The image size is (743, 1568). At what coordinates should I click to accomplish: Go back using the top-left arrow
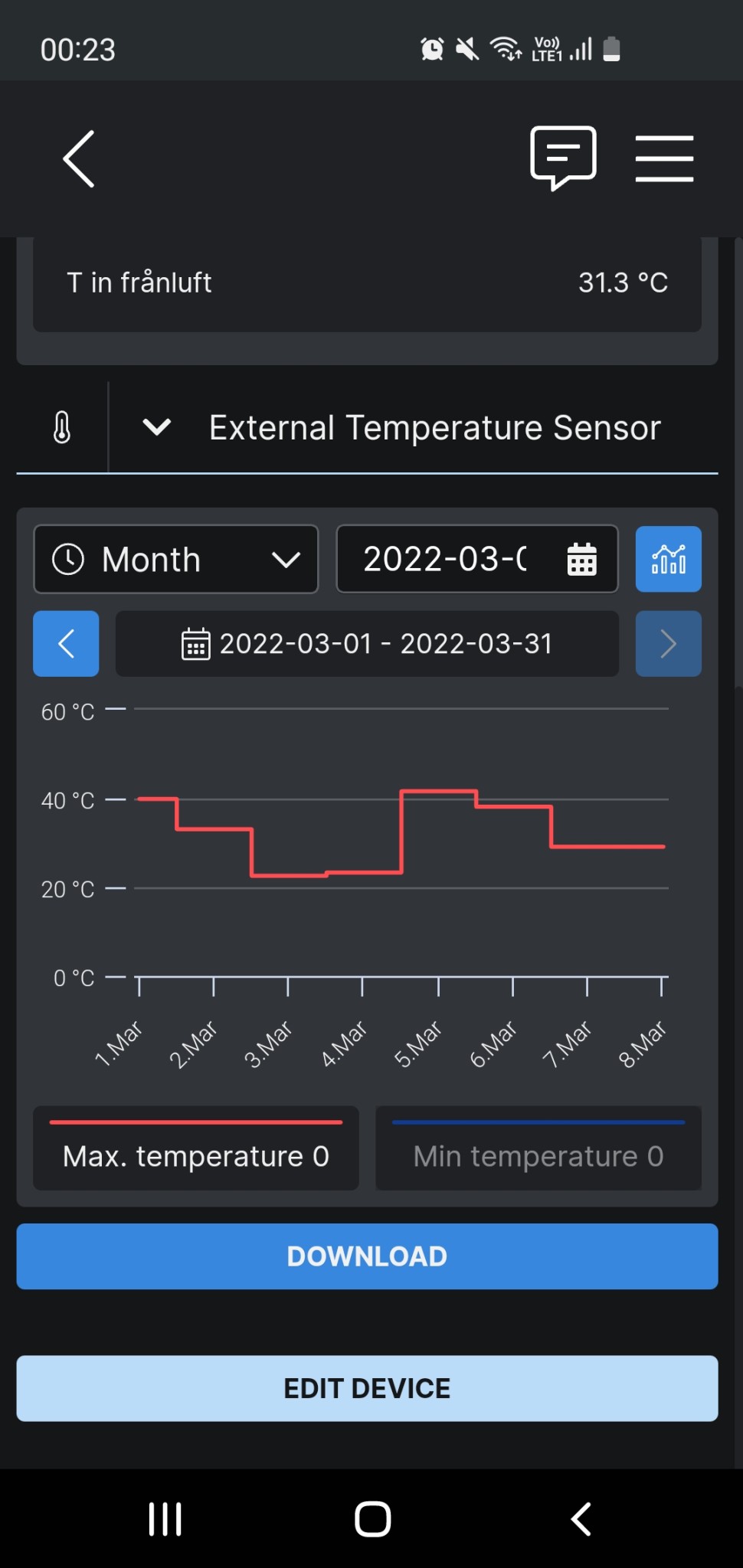[x=79, y=158]
